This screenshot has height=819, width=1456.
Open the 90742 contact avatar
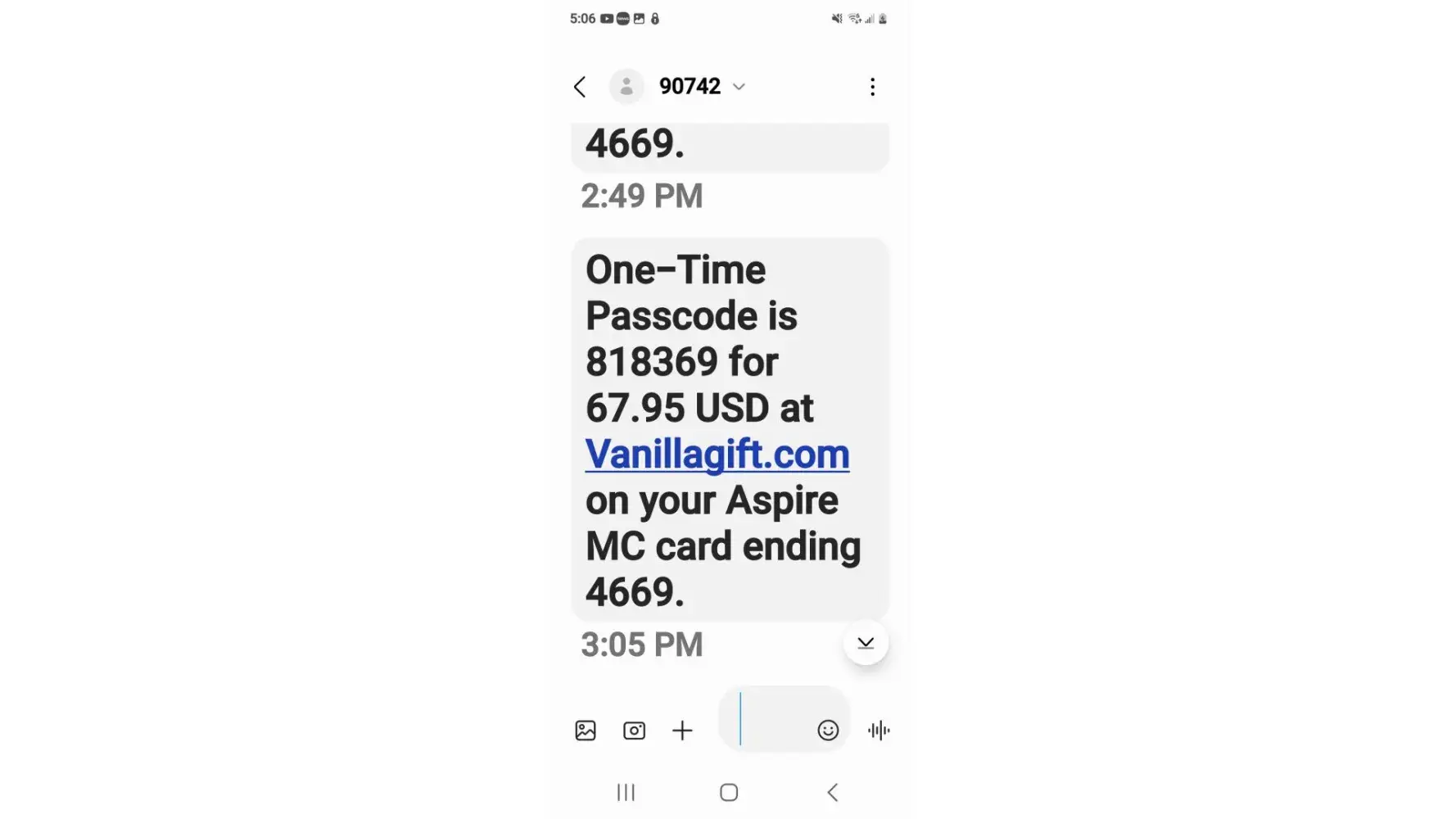click(x=626, y=87)
